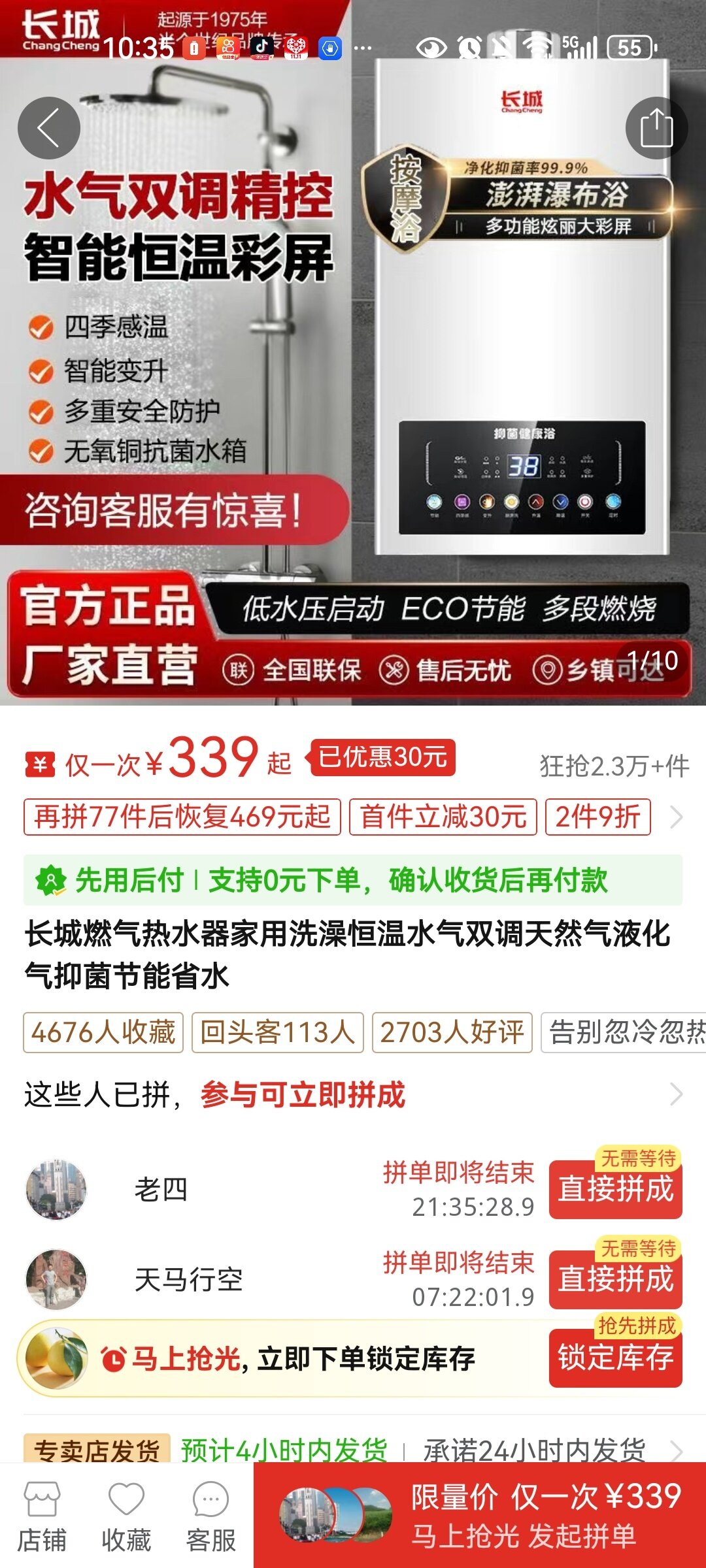Image resolution: width=706 pixels, height=1568 pixels.
Task: Join 老四's group with 直接拼成
Action: [x=615, y=1190]
